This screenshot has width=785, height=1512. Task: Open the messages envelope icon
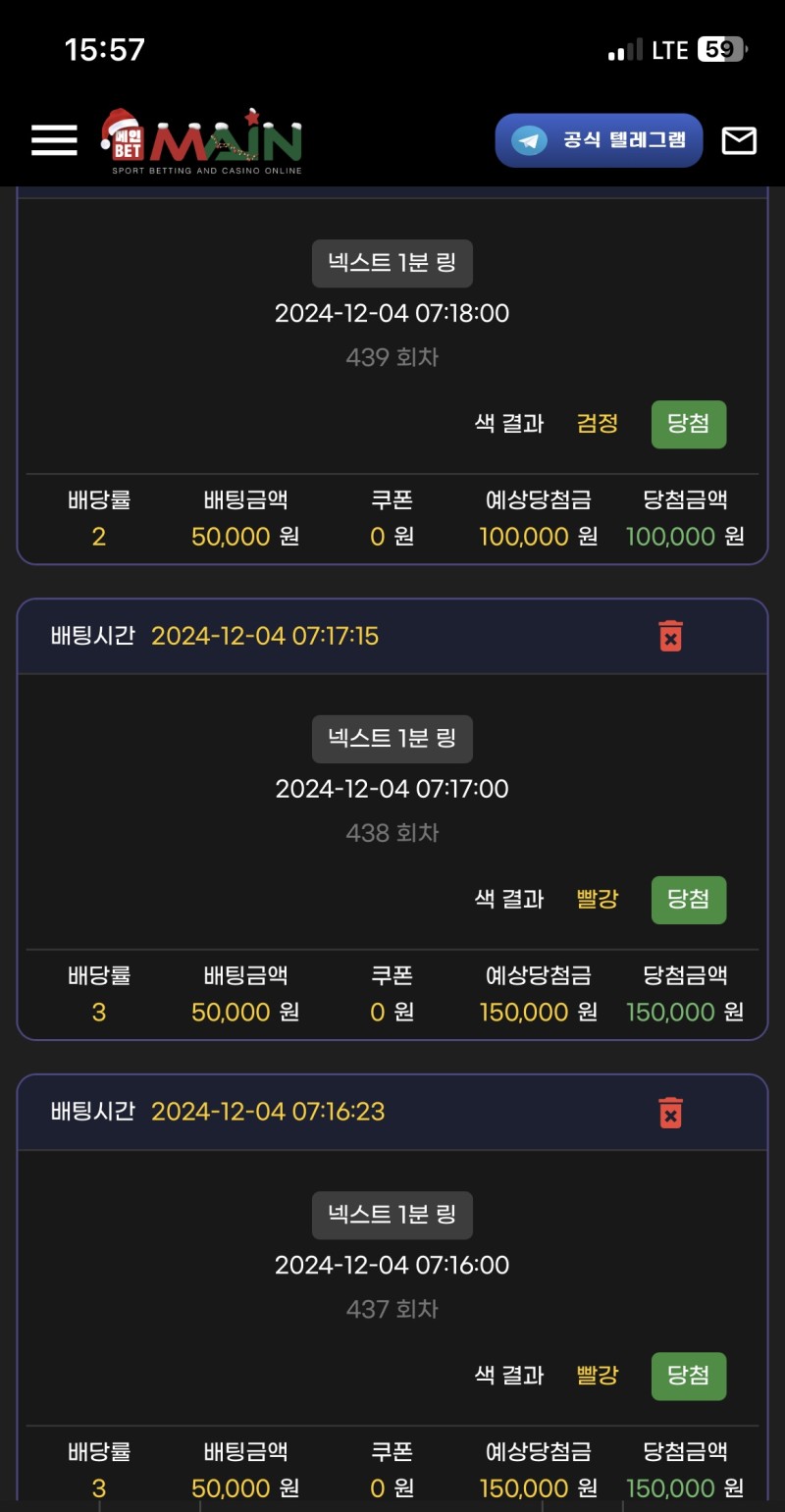[739, 141]
